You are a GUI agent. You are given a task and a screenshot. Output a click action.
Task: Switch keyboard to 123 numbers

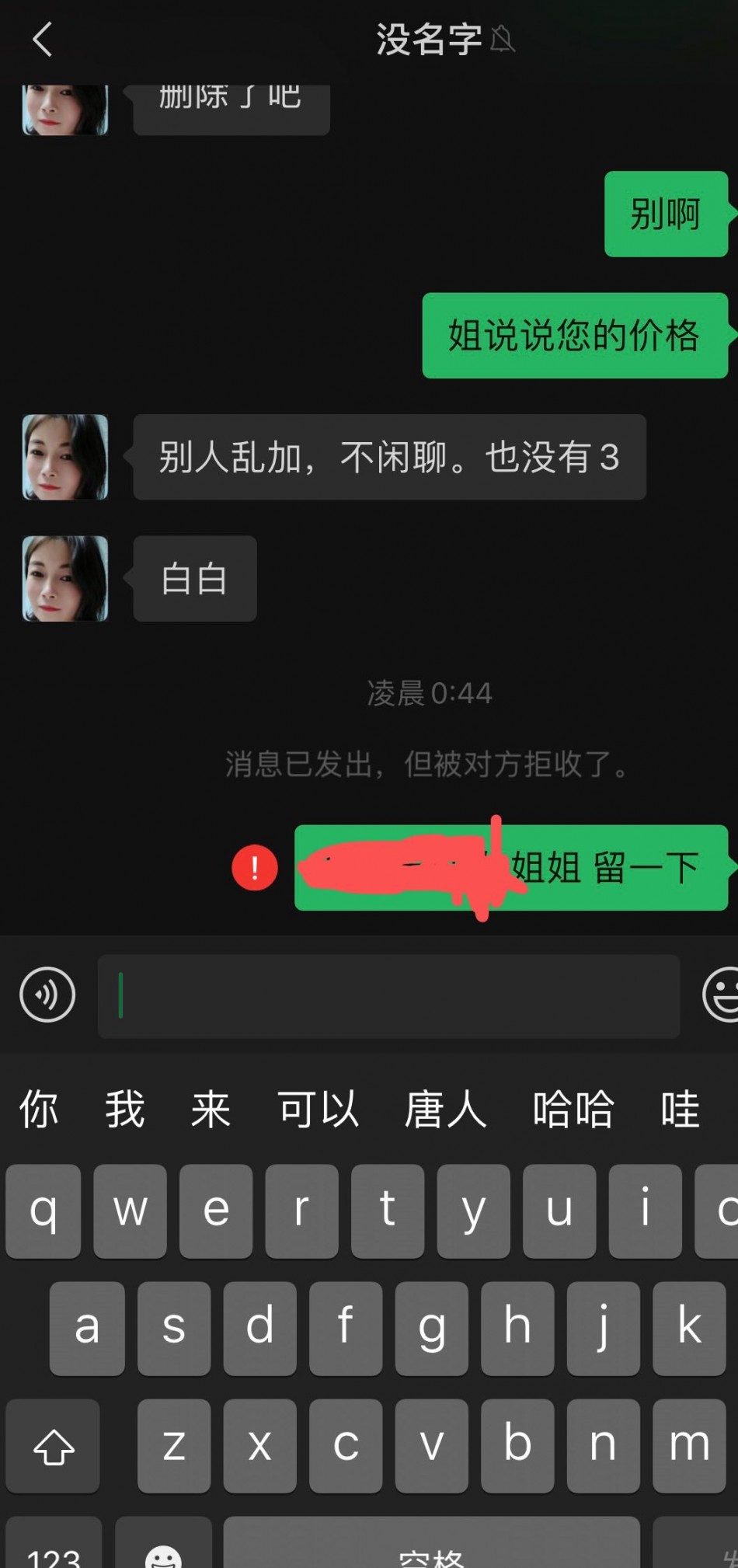click(54, 1550)
